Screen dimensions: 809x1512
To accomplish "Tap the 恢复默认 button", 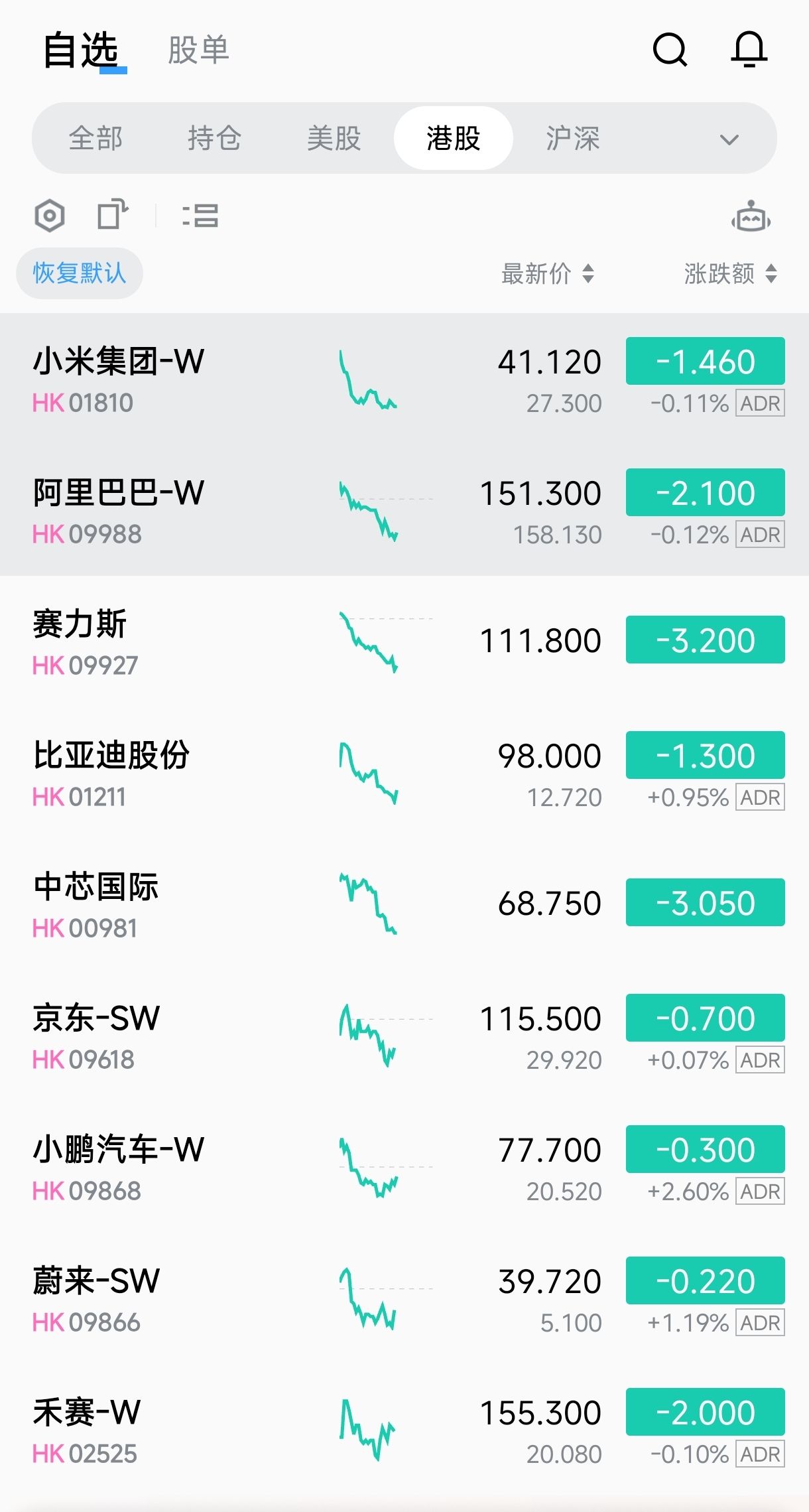I will [x=80, y=273].
